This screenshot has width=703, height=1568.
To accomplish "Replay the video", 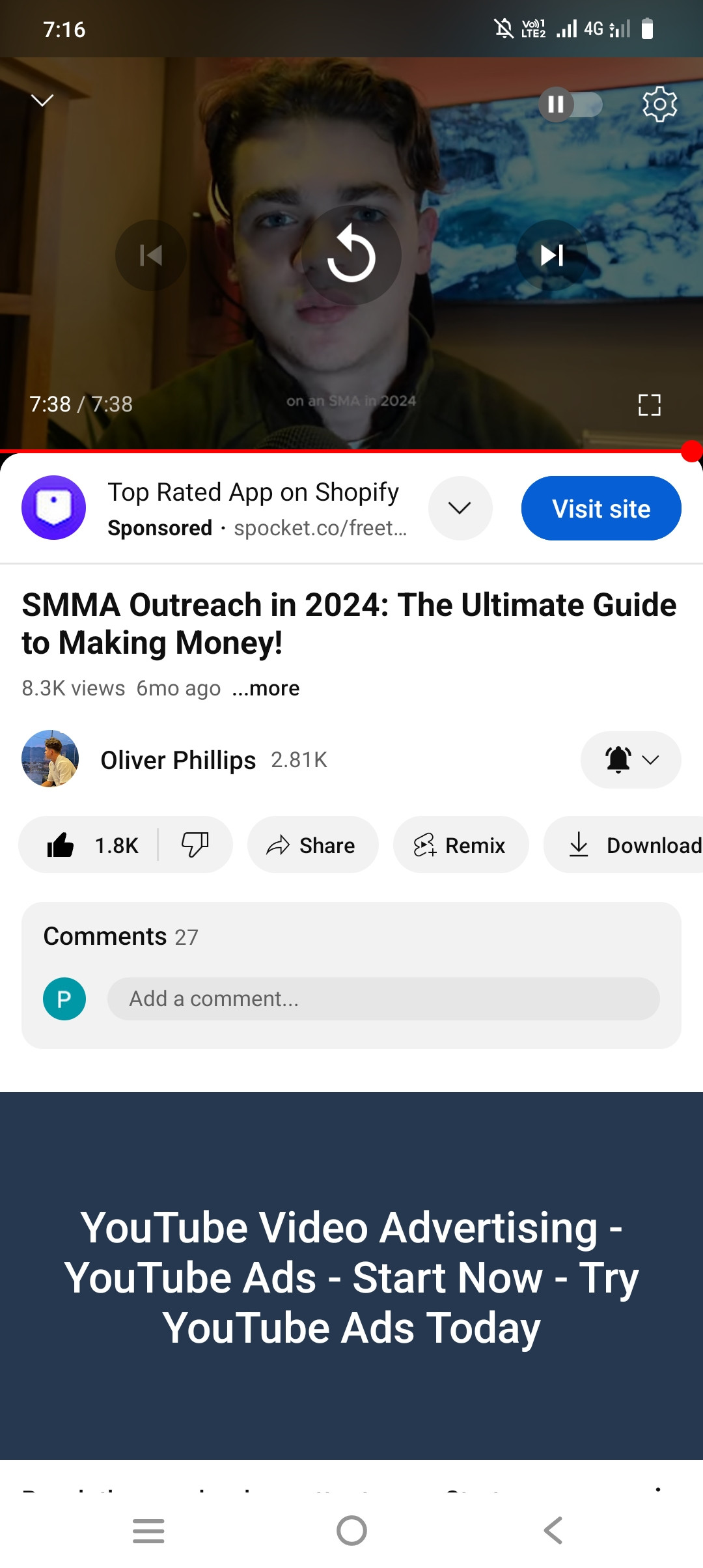I will tap(351, 255).
